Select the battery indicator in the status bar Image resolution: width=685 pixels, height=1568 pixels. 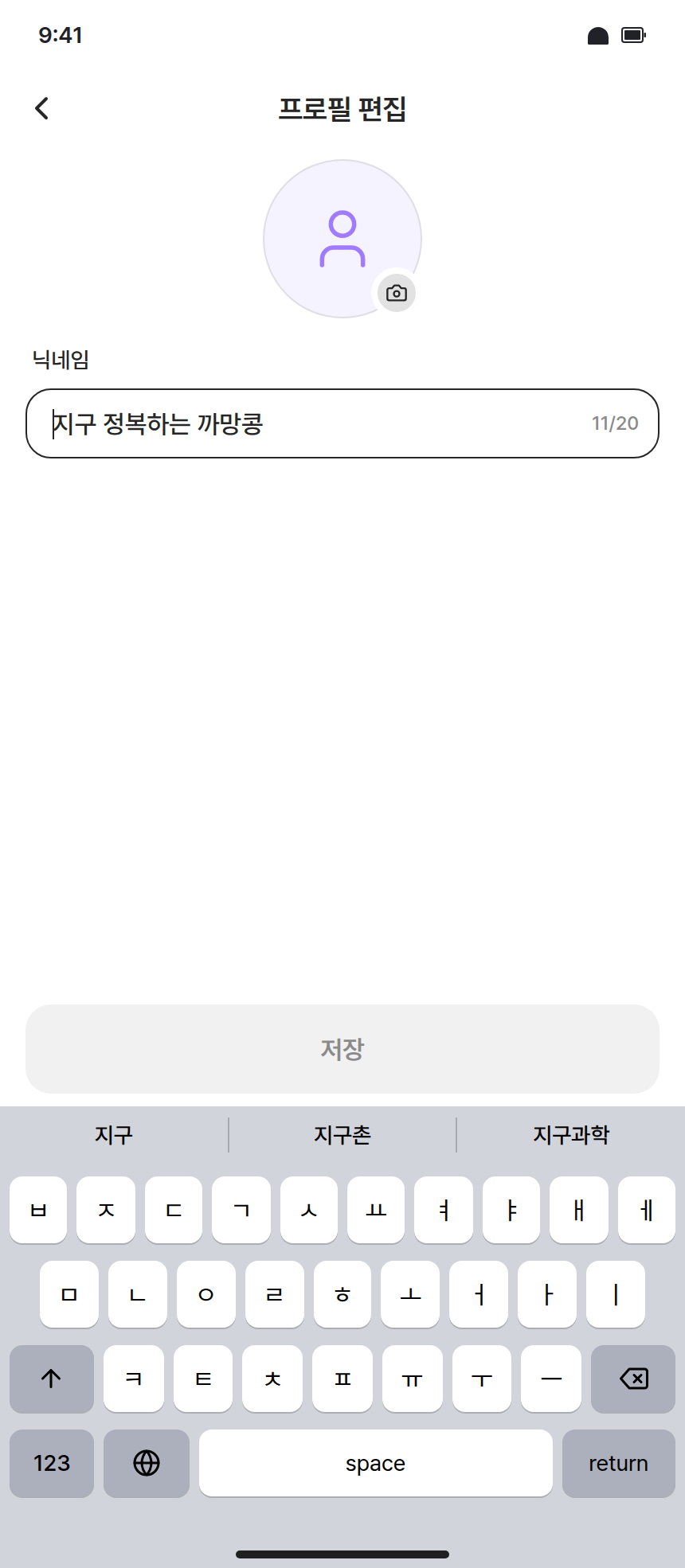tap(632, 35)
